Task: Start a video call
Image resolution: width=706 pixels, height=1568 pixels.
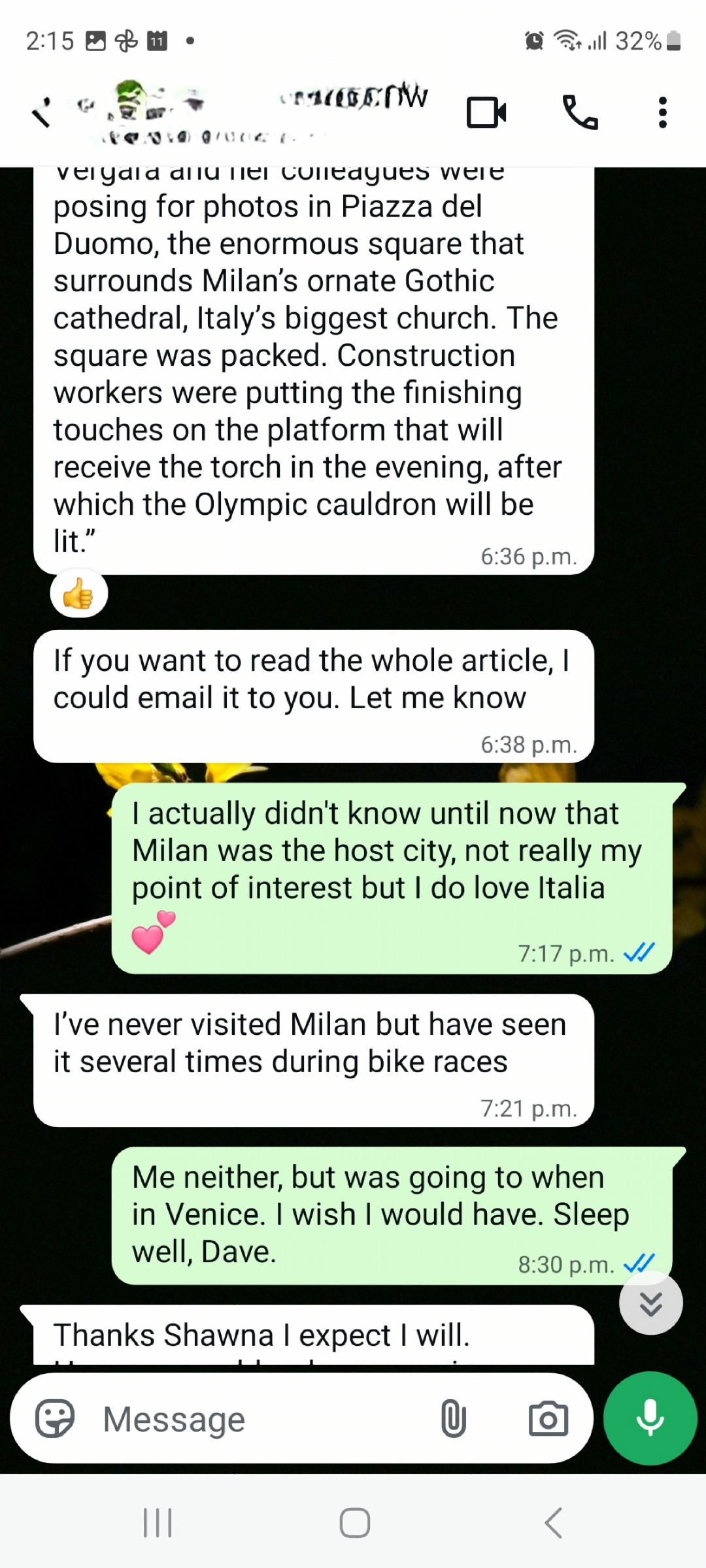Action: coord(486,112)
